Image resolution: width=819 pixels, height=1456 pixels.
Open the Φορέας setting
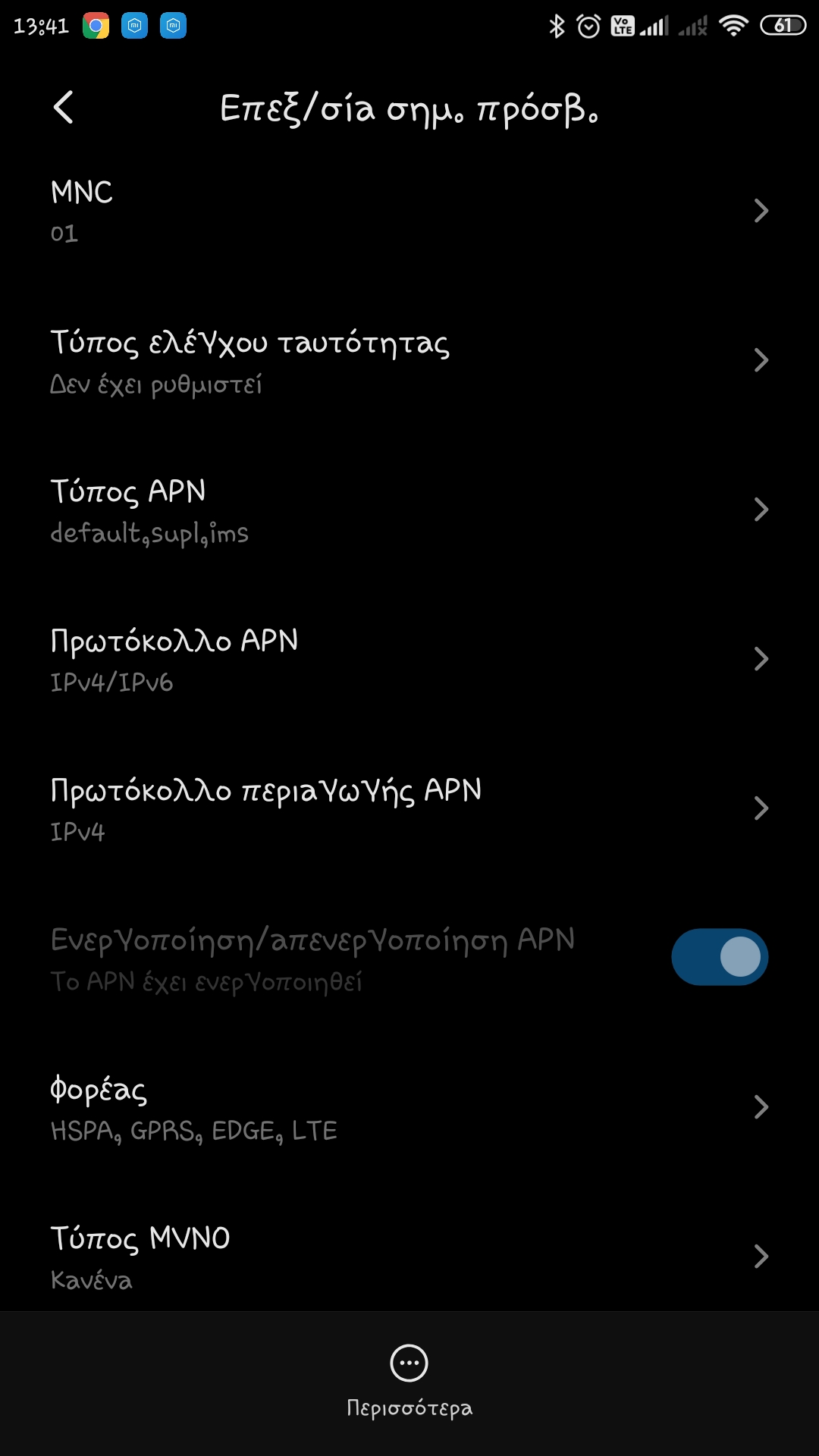(x=409, y=1108)
